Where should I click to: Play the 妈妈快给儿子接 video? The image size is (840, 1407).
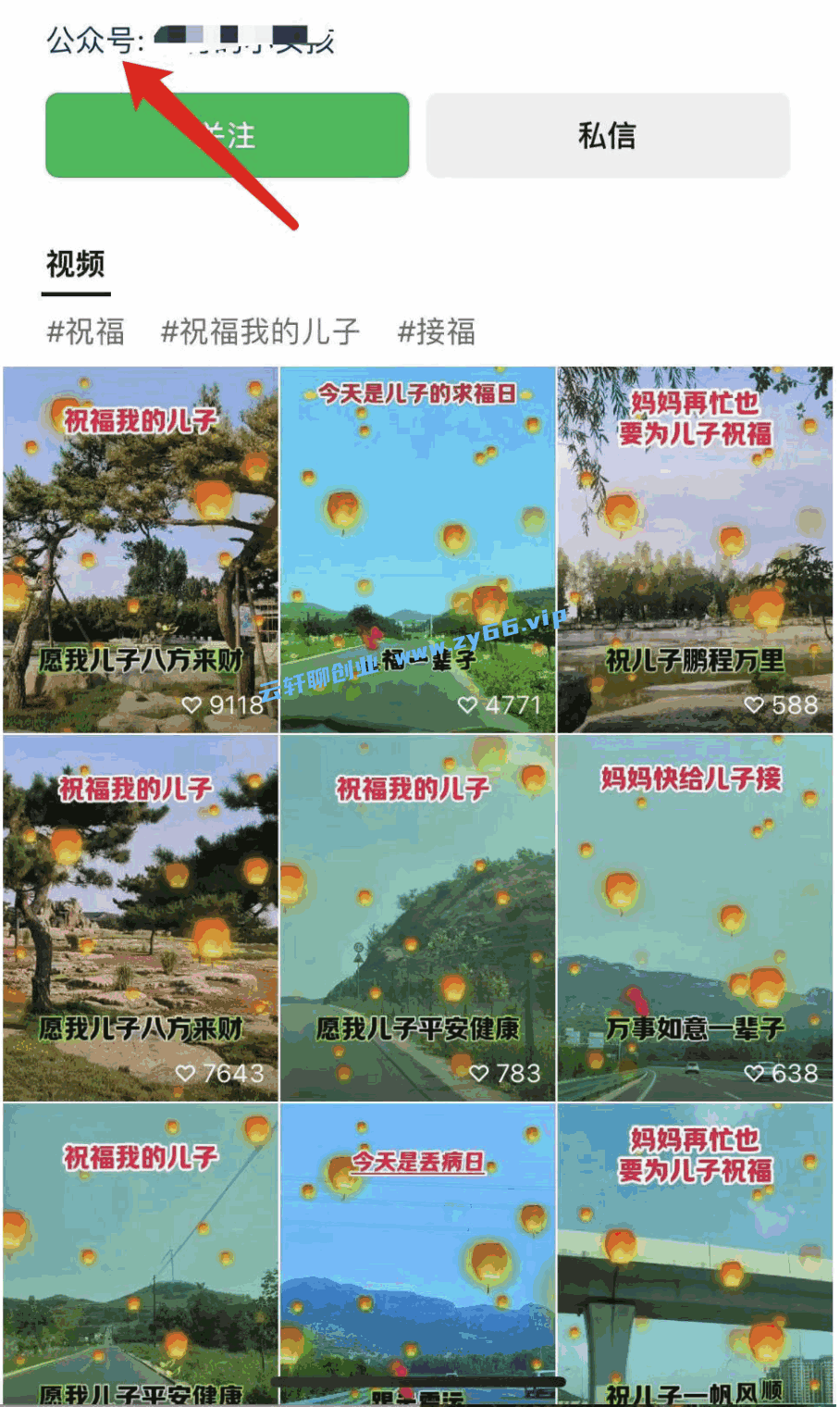pyautogui.click(x=694, y=918)
